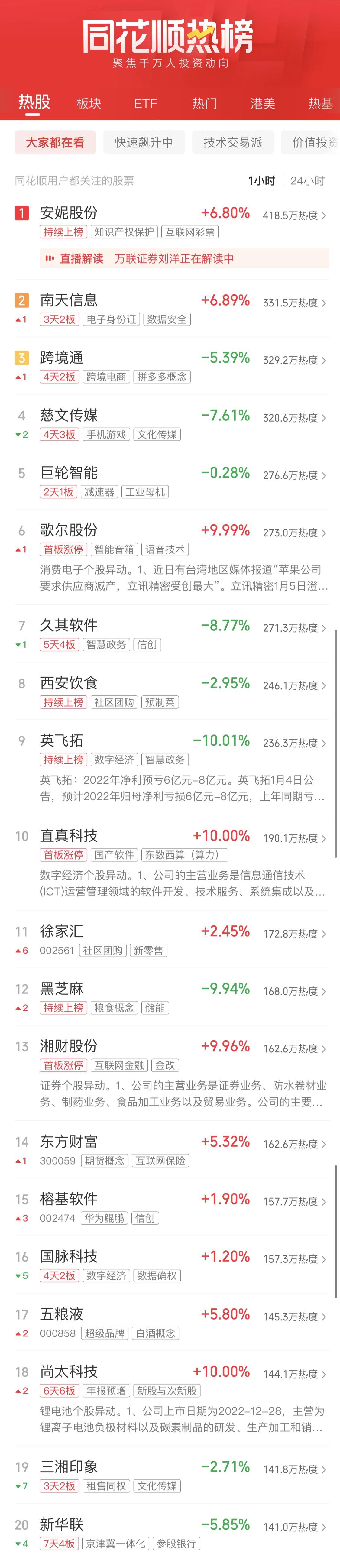The image size is (340, 1568).
Task: View 五粮液 stock page
Action: [x=62, y=1314]
